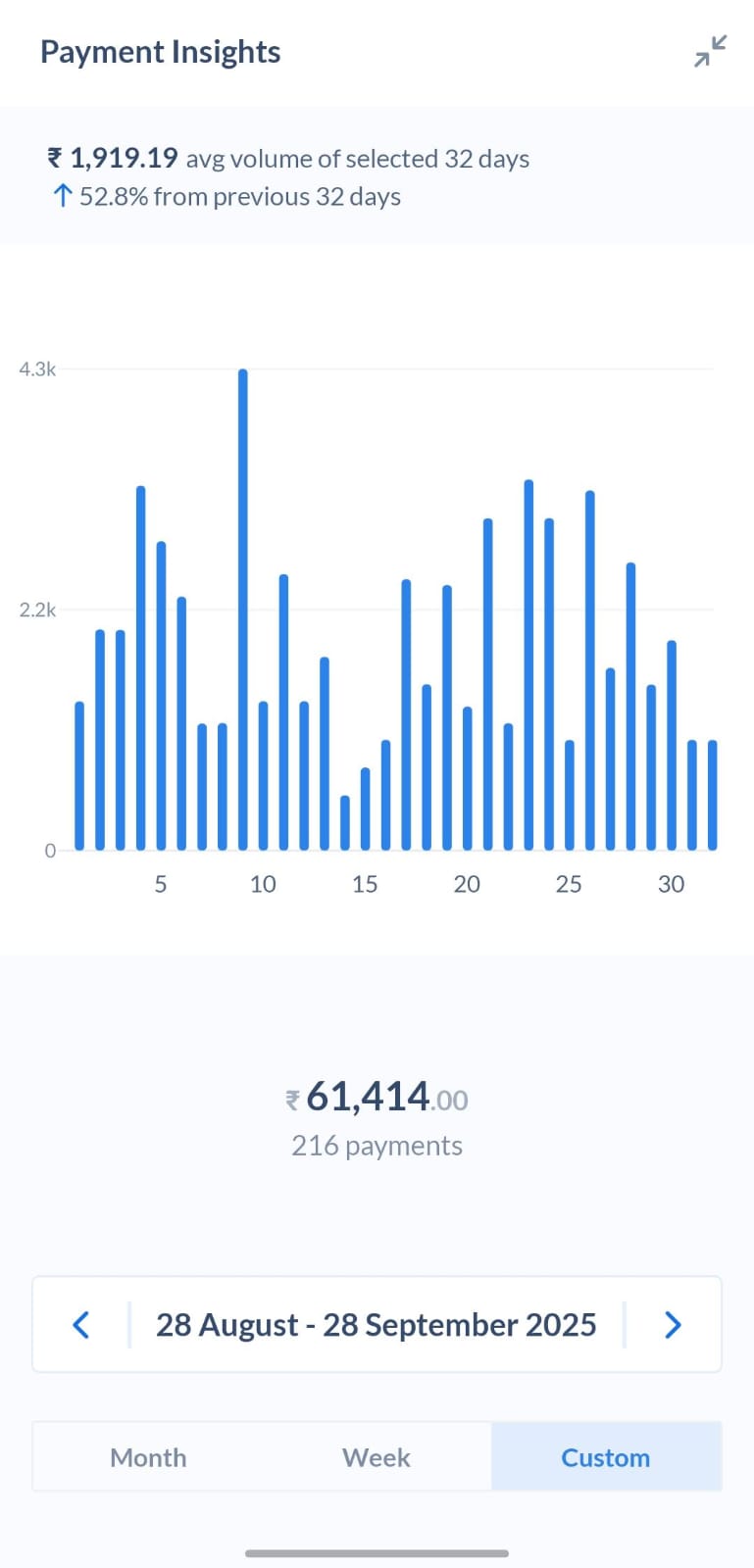This screenshot has height=1568, width=754.
Task: Switch to the Month view
Action: pyautogui.click(x=148, y=1457)
